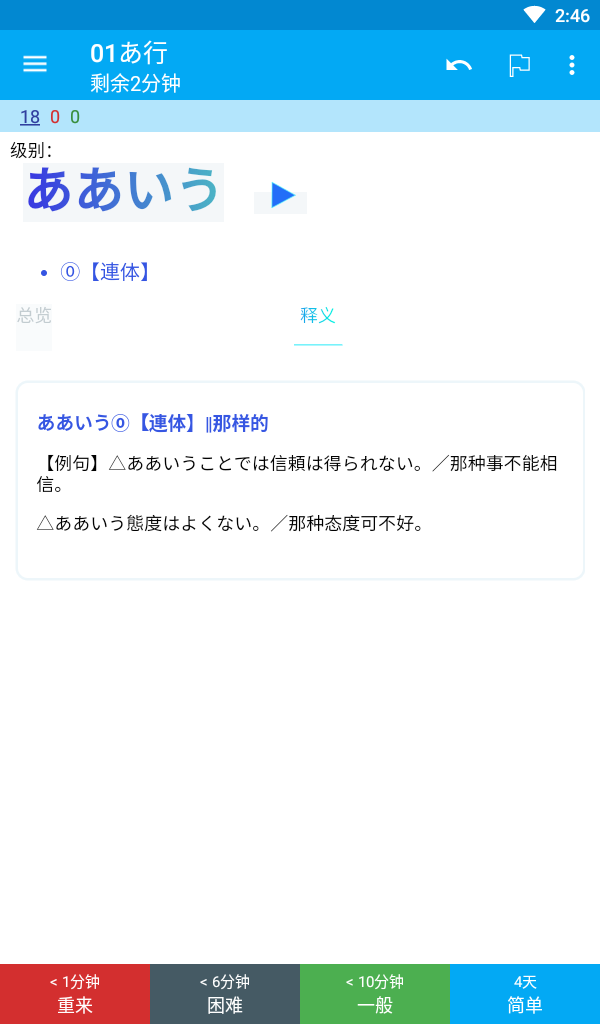Rate the card as 简单
The image size is (600, 1024).
pyautogui.click(x=525, y=994)
